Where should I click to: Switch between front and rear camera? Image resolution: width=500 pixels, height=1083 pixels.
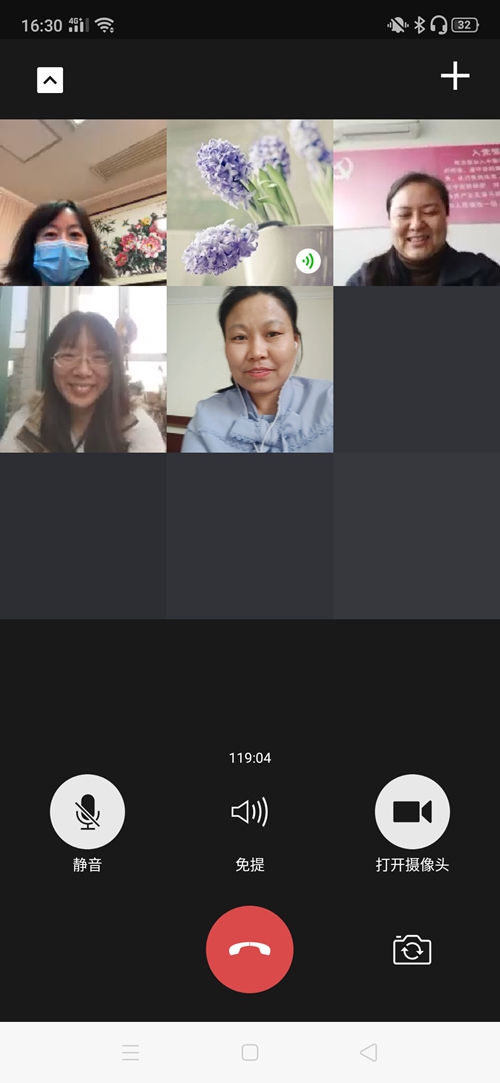pyautogui.click(x=412, y=950)
